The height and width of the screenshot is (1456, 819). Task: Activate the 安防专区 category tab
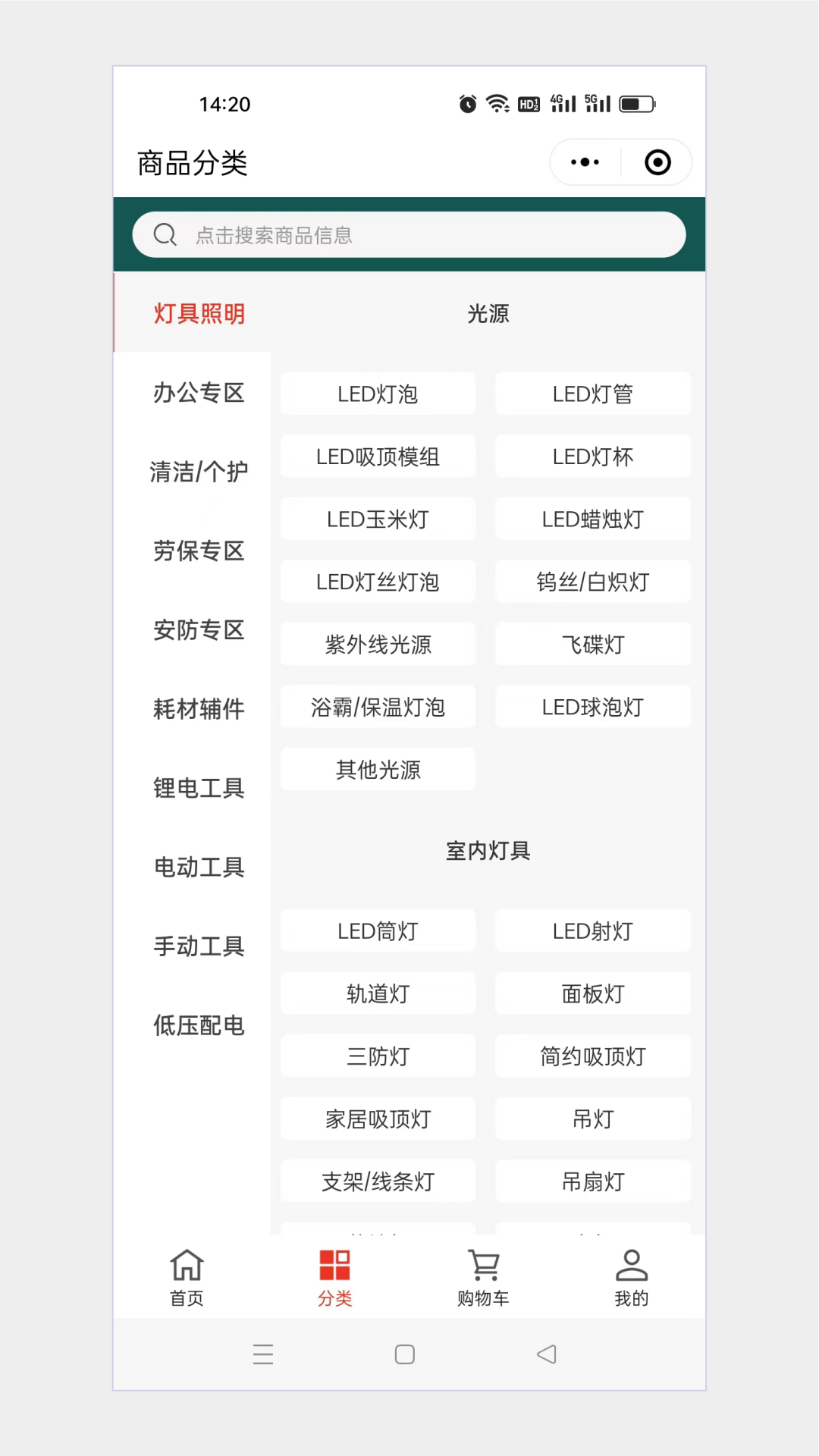tap(198, 629)
